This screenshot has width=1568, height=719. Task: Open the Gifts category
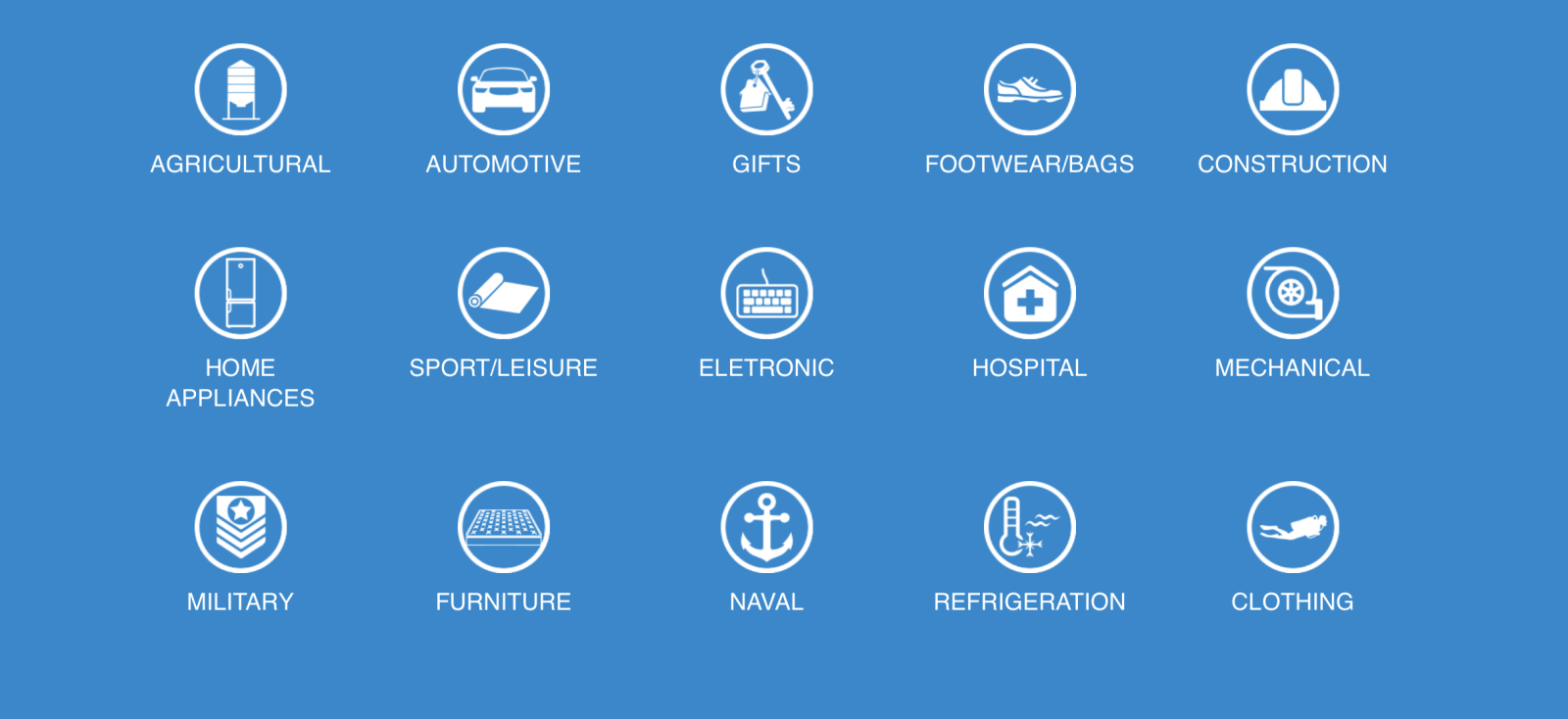(x=766, y=90)
